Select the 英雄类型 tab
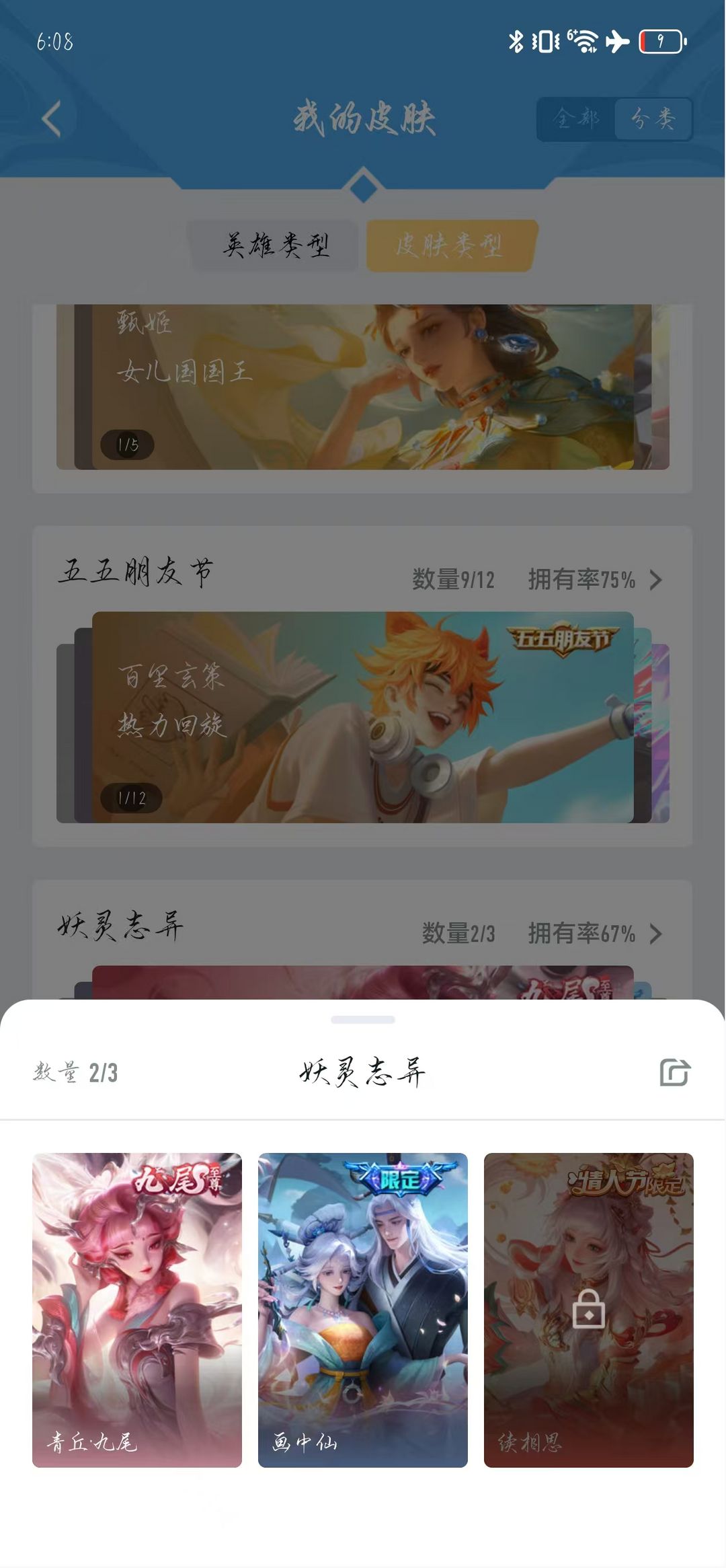Screen dimensions: 726x1568 [274, 246]
